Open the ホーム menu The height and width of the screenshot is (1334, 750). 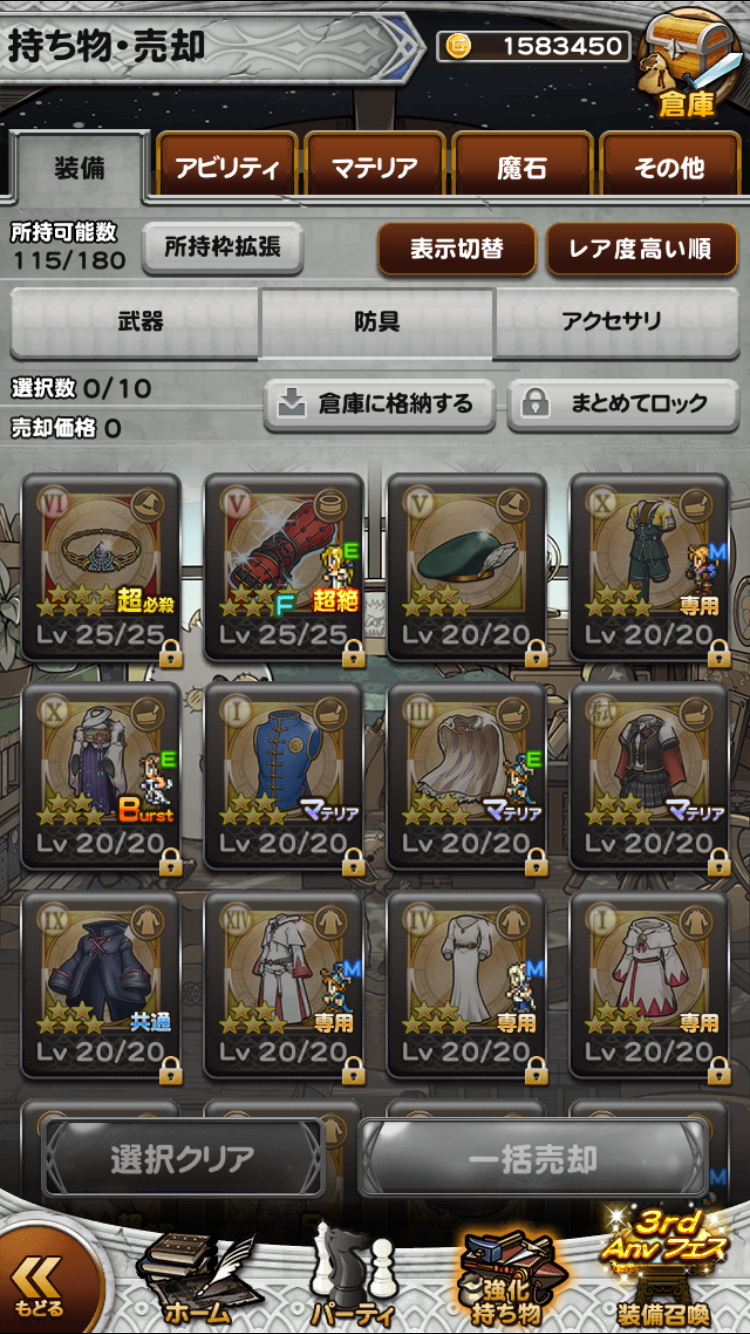(x=199, y=1280)
